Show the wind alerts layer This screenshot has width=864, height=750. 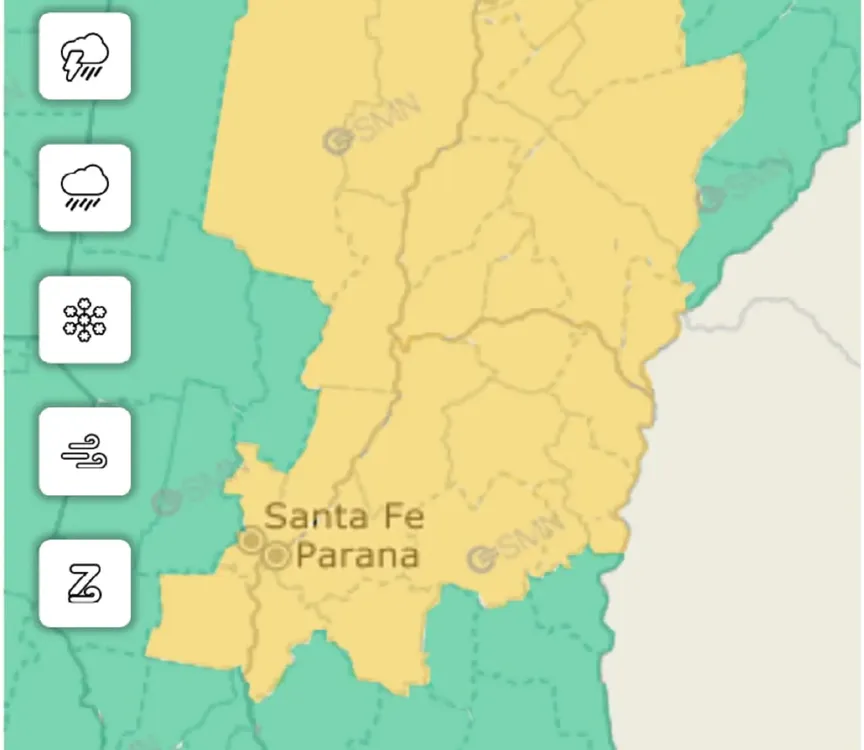[x=85, y=452]
